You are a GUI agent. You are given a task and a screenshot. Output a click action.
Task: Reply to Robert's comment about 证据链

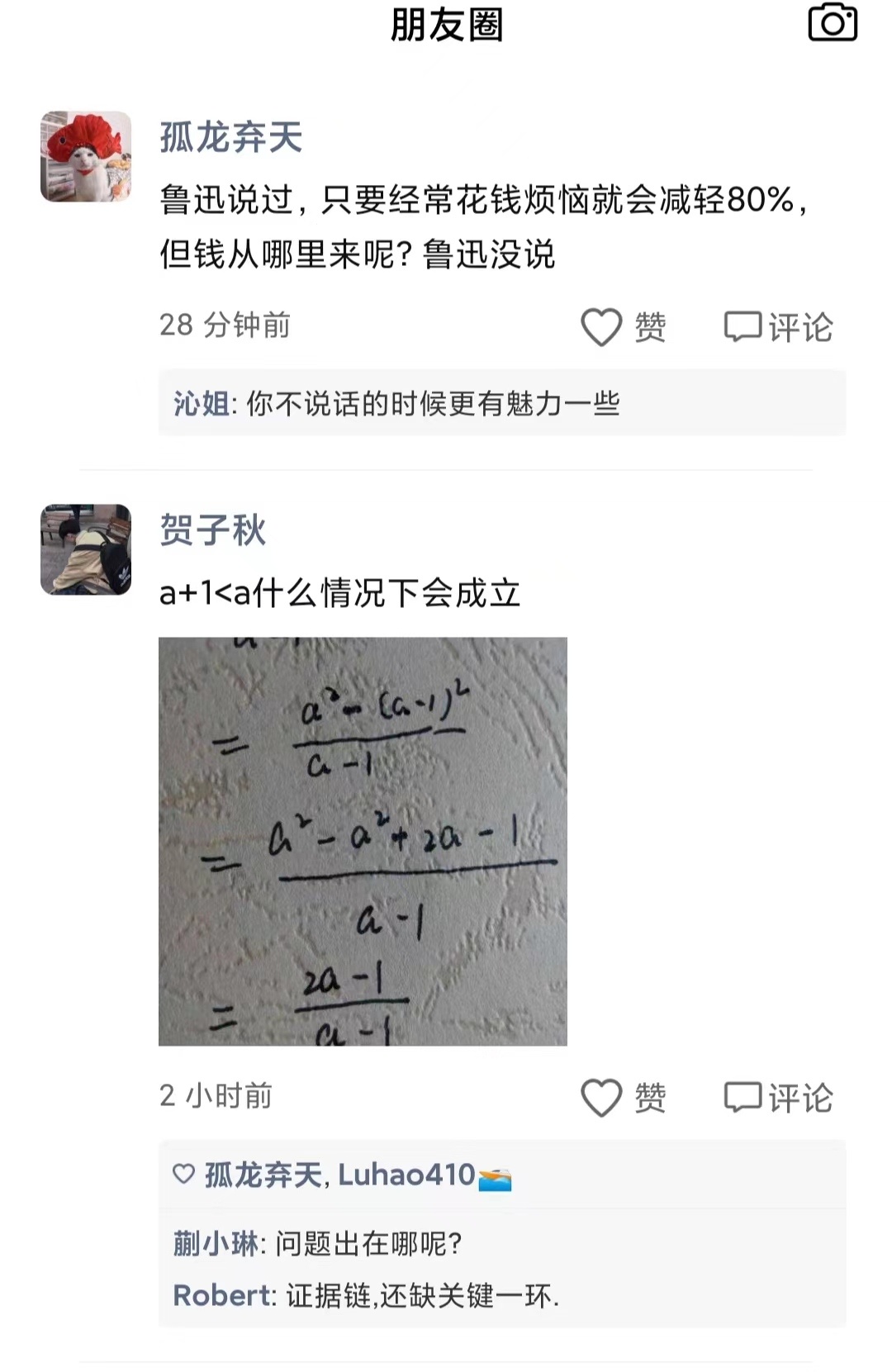(423, 1296)
